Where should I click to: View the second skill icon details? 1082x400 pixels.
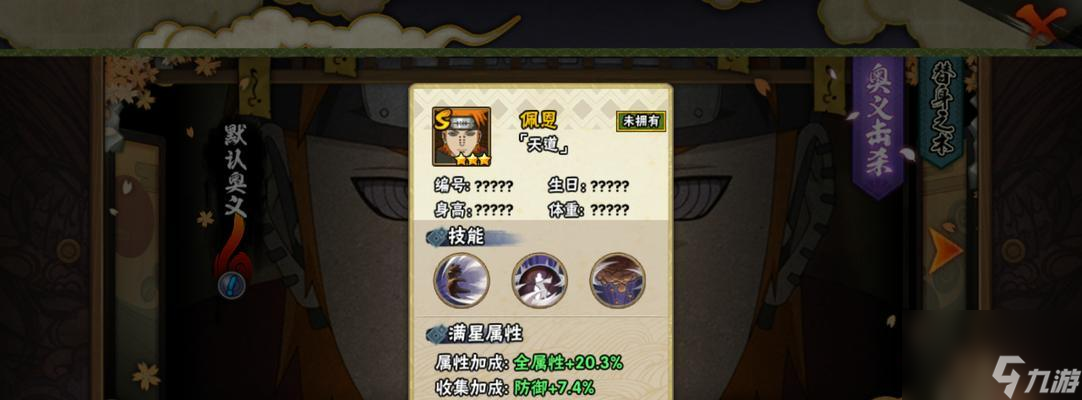pos(539,280)
